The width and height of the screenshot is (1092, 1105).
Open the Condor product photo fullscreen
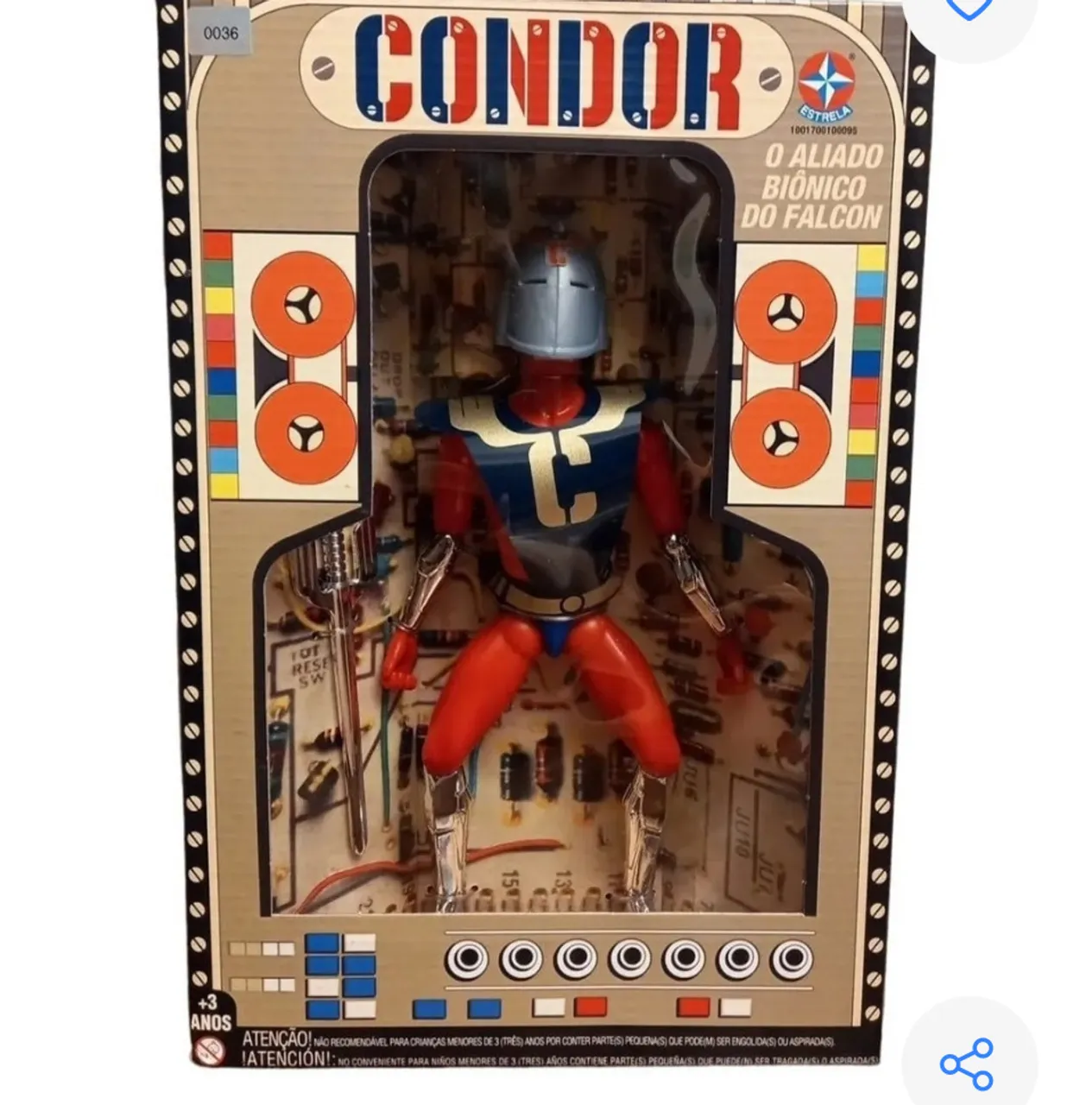[544, 552]
